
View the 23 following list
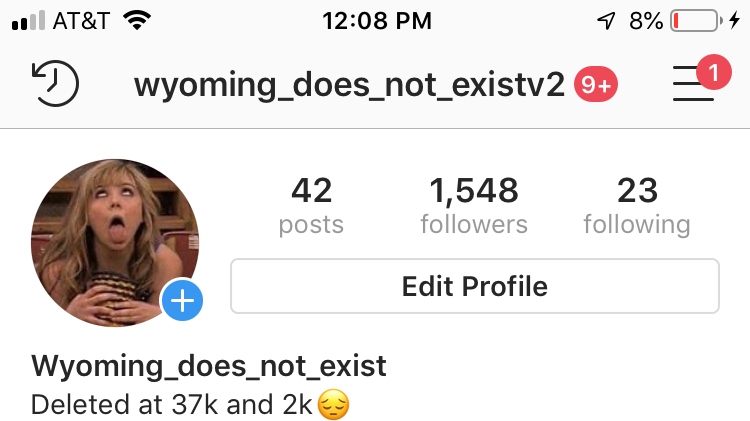636,205
